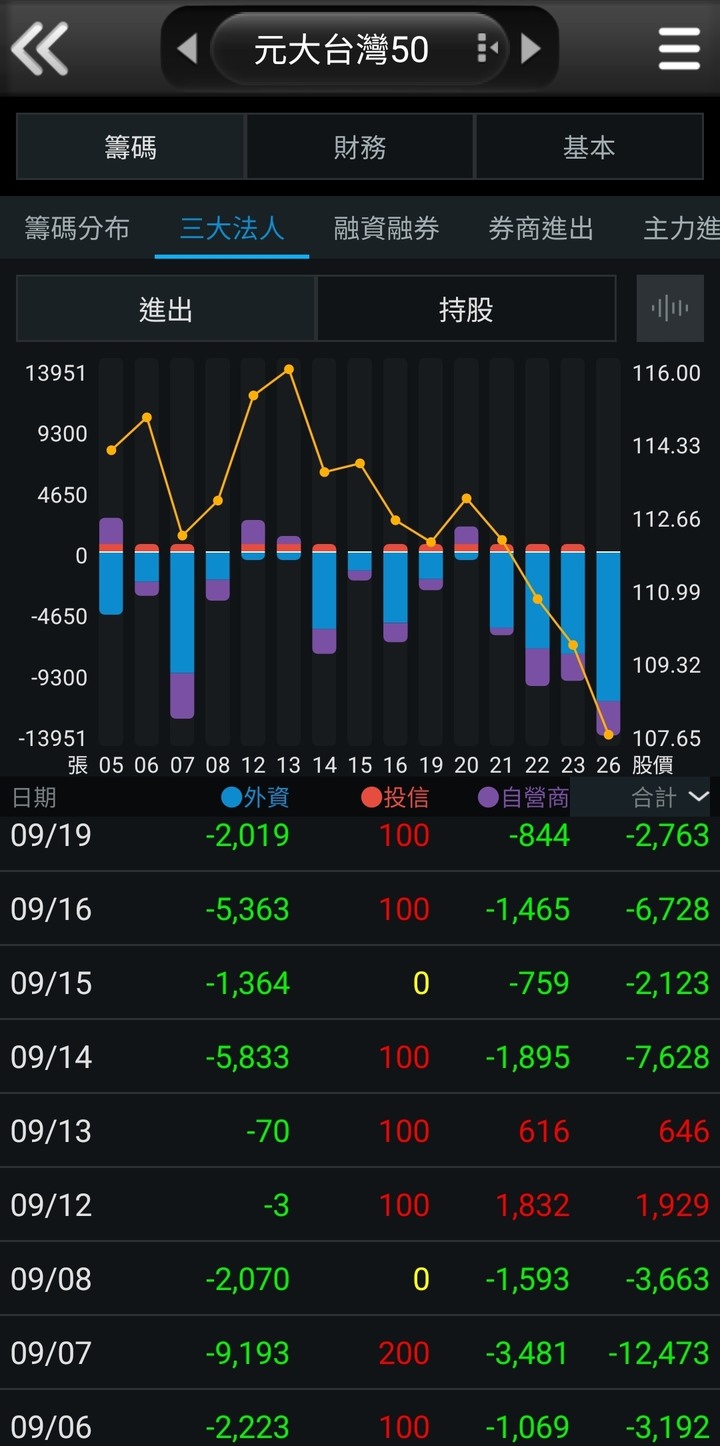This screenshot has width=720, height=1446.
Task: Select the 籌碼 tab
Action: tap(130, 148)
